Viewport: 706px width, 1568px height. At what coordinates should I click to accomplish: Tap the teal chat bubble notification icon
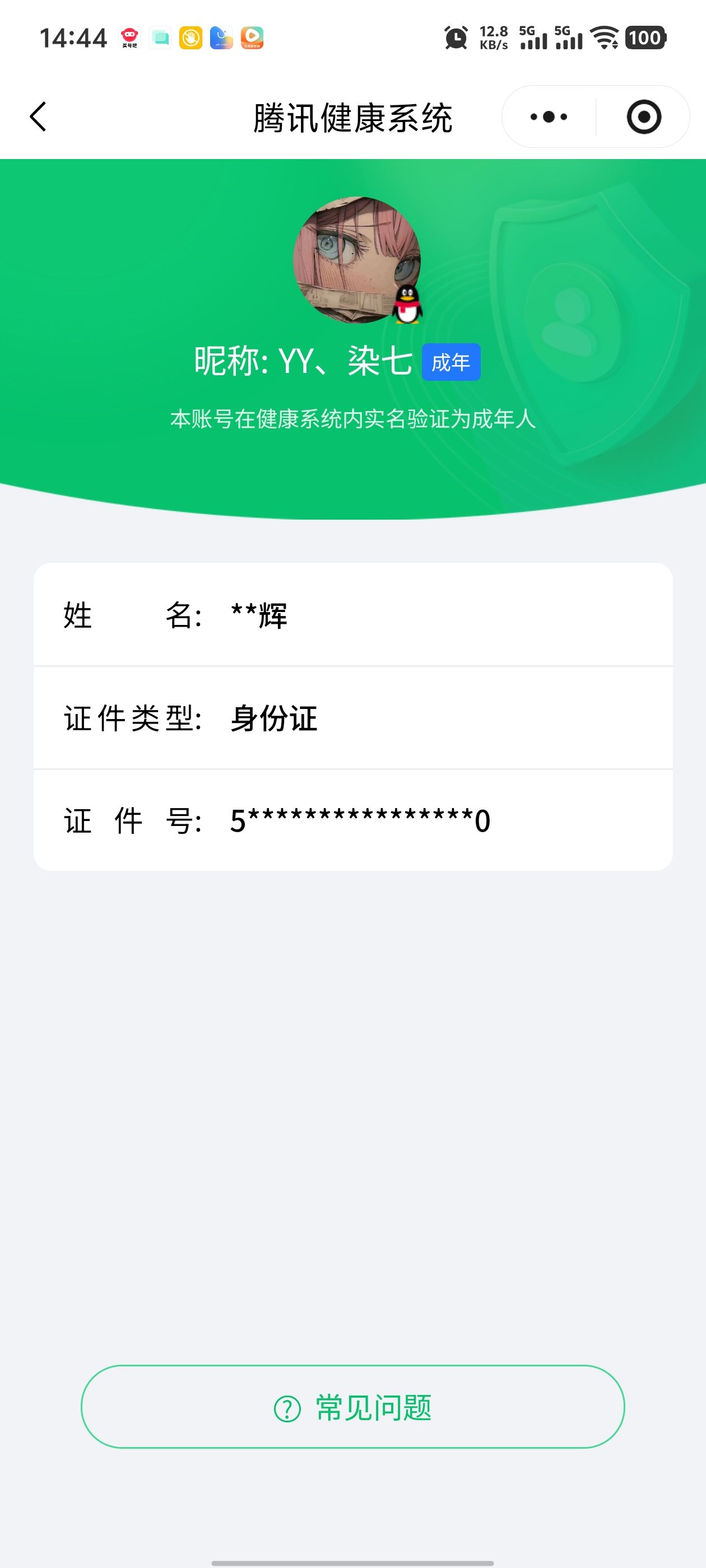pyautogui.click(x=160, y=38)
